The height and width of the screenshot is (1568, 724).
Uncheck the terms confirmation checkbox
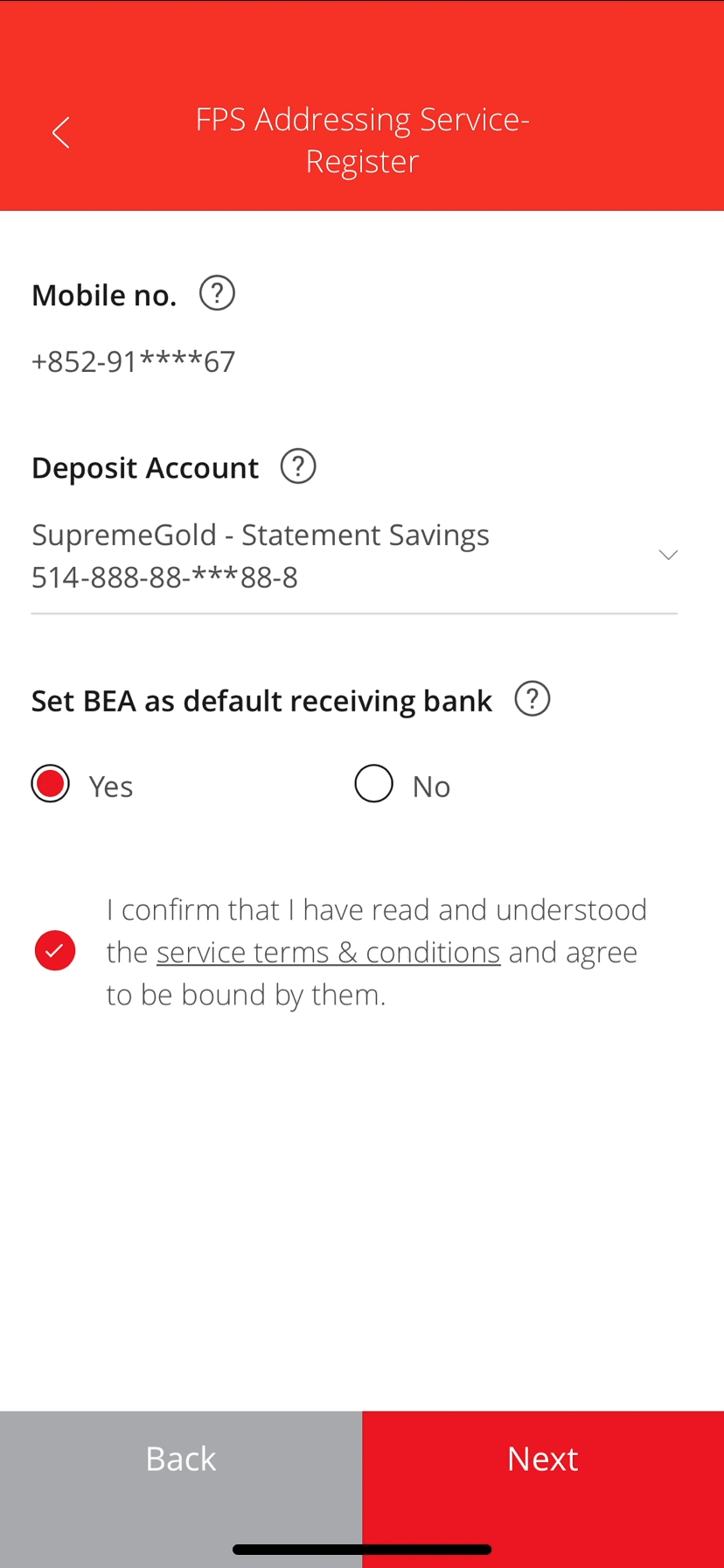(x=55, y=951)
